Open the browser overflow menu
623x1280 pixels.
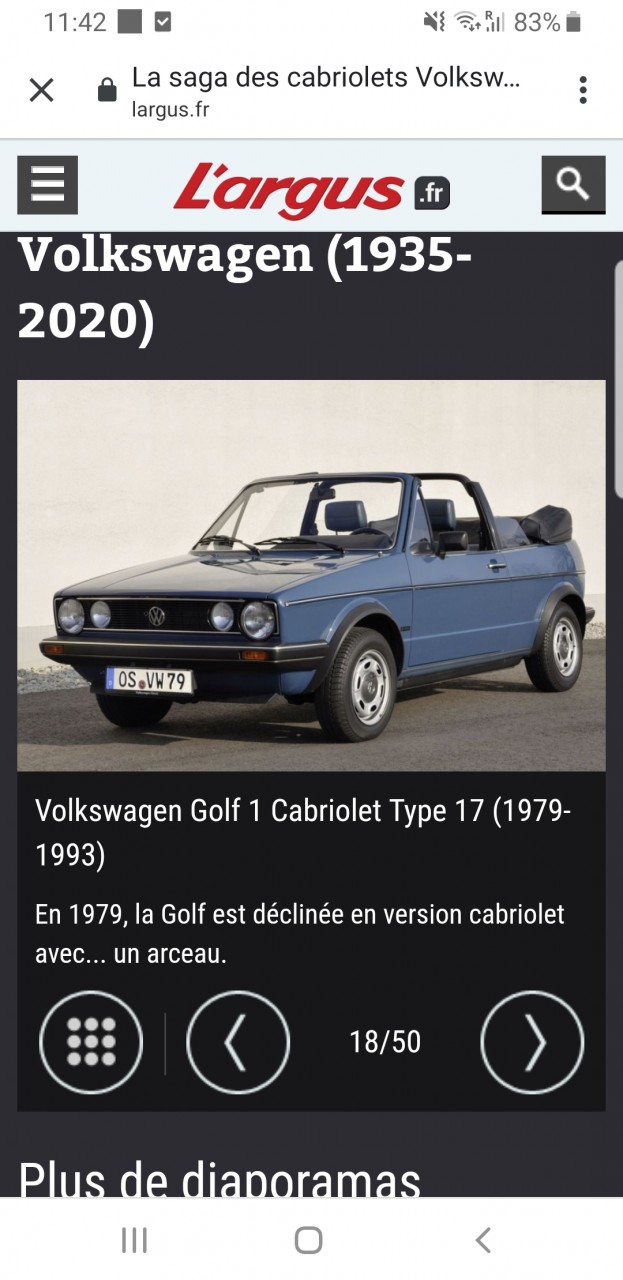point(582,91)
